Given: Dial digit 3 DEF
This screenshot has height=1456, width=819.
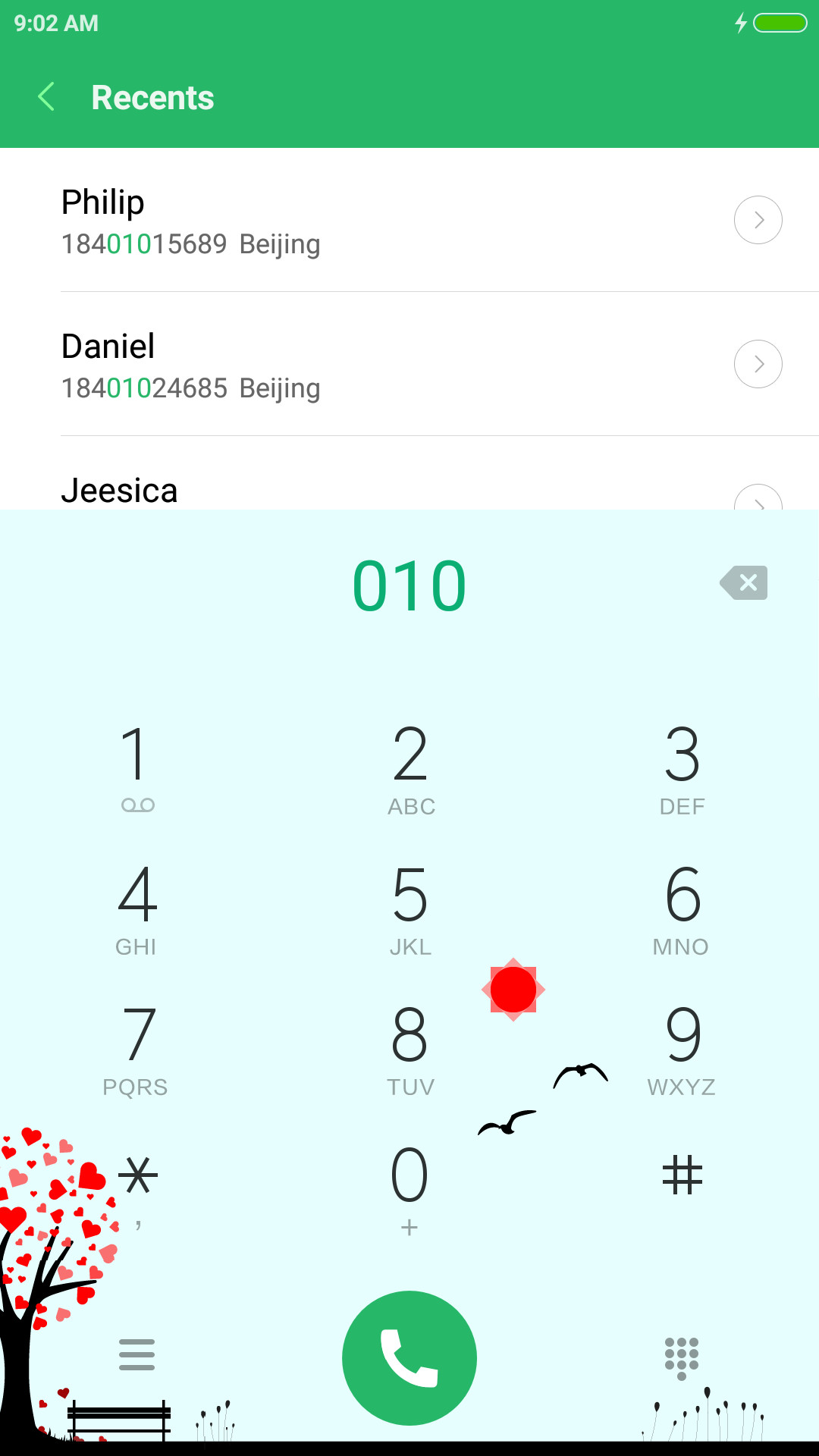Looking at the screenshot, I should click(x=682, y=767).
